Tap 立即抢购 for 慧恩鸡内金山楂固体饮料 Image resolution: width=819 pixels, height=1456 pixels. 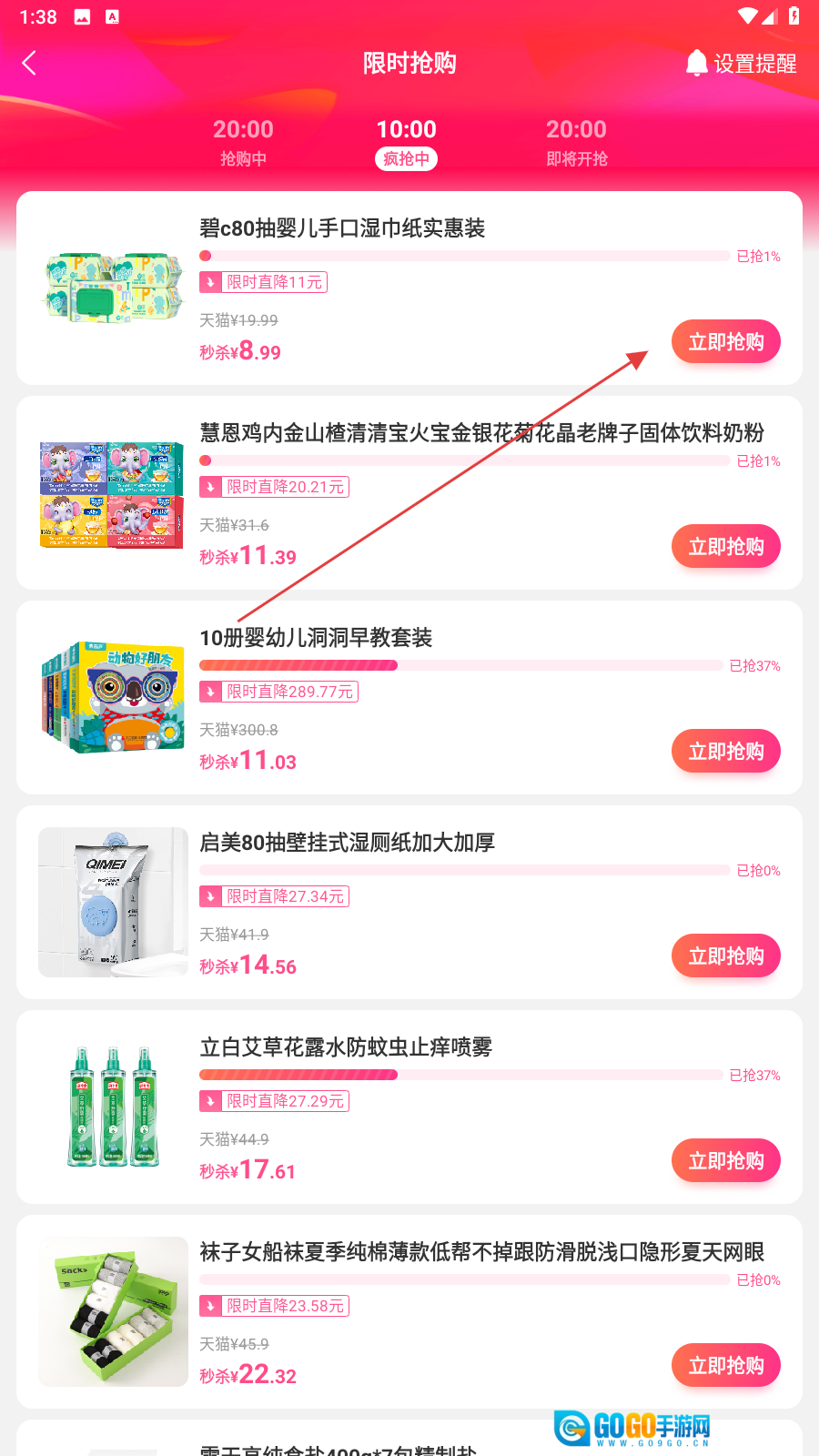click(725, 547)
